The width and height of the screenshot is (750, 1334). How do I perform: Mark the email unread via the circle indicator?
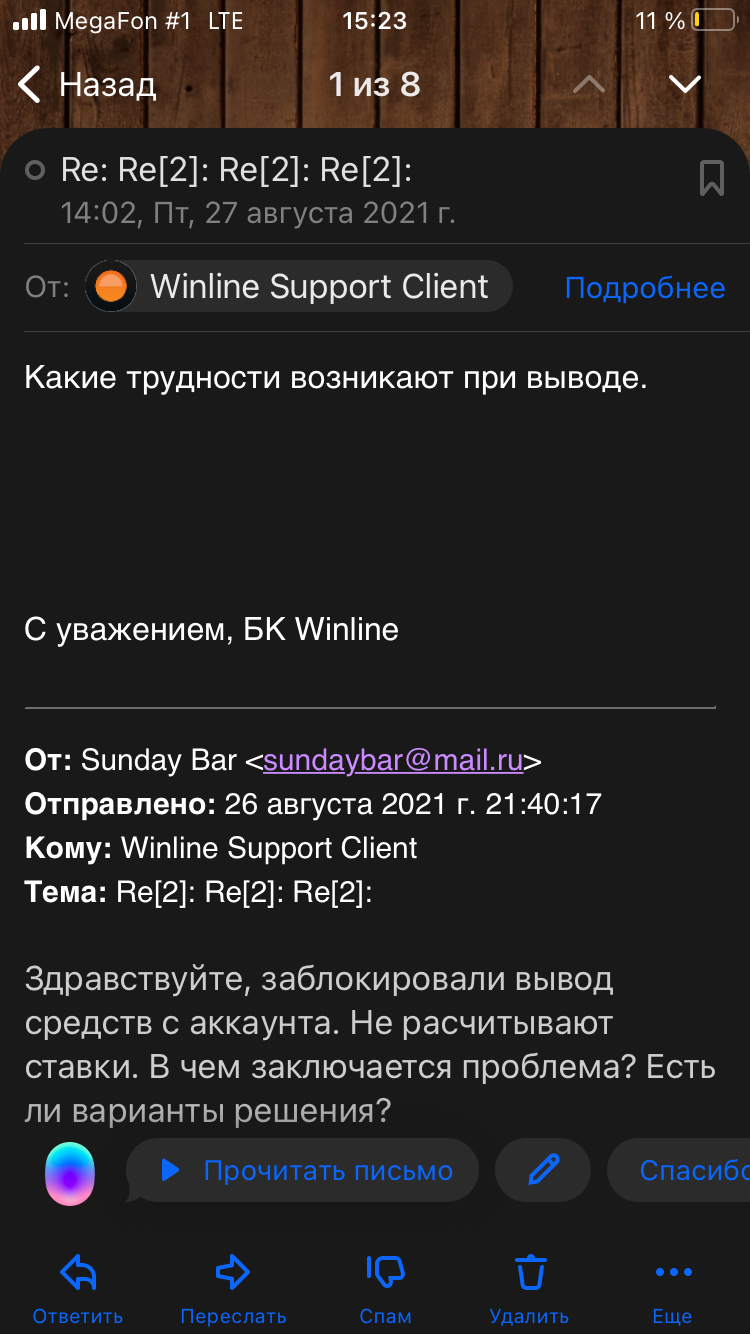(x=35, y=171)
